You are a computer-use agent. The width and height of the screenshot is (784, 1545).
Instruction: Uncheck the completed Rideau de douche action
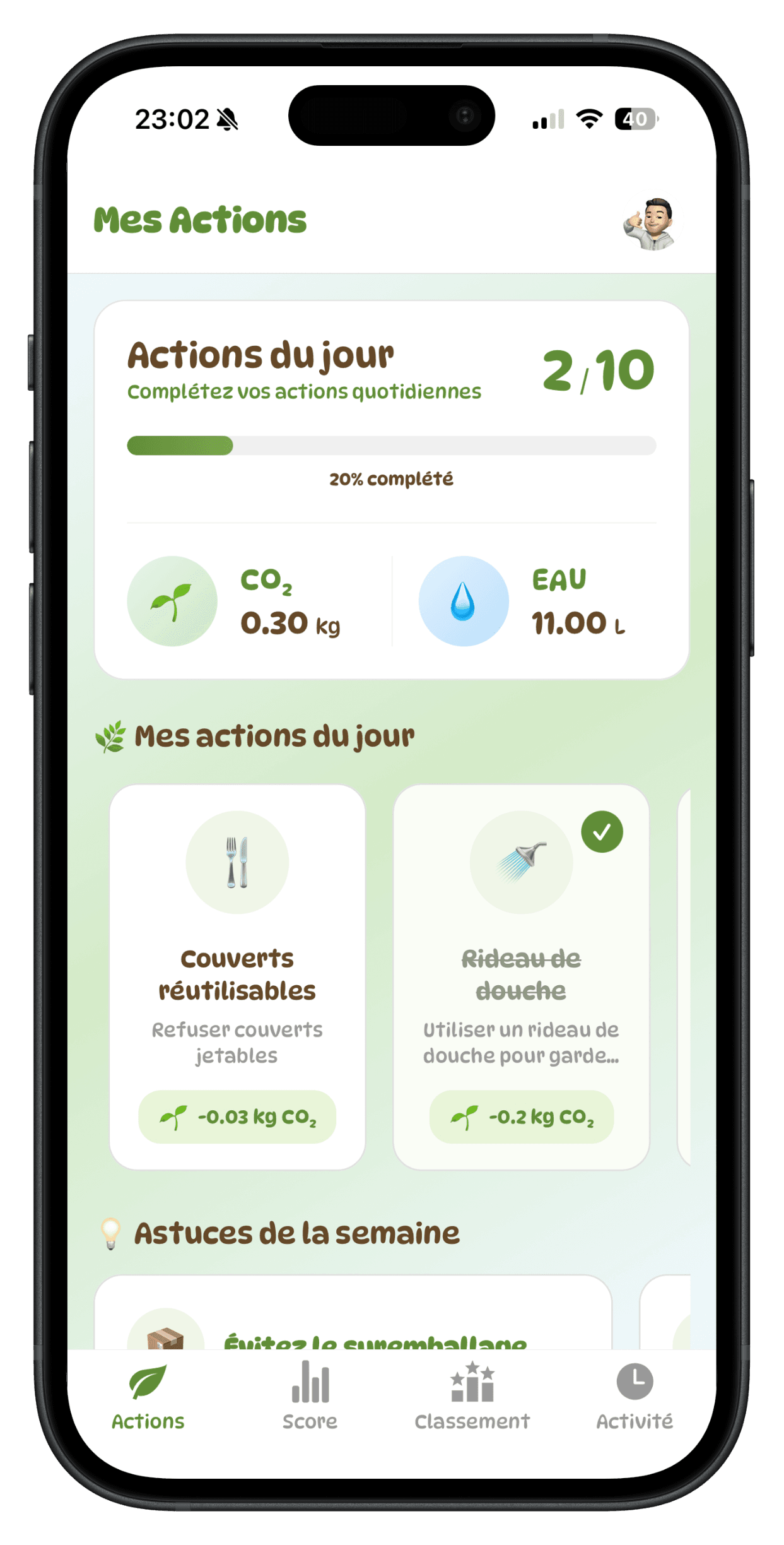click(602, 830)
